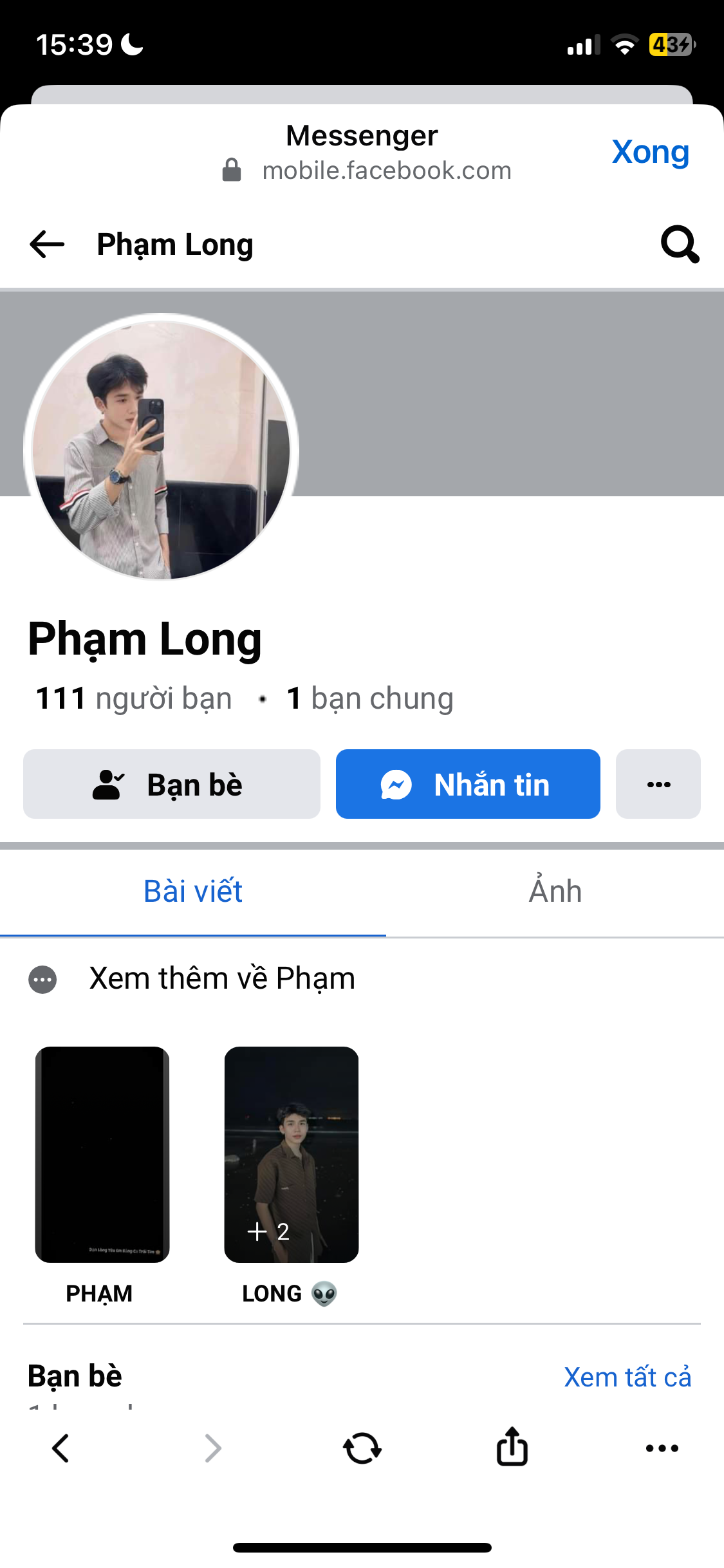Tap Xong to close the browser
This screenshot has width=724, height=1568.
tap(650, 153)
